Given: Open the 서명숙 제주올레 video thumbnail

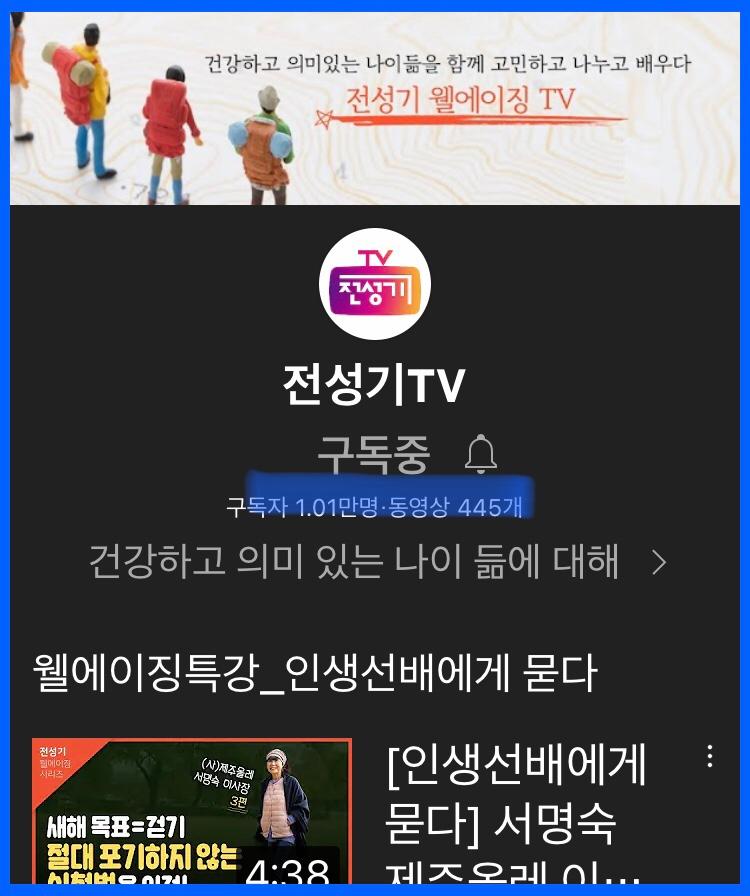Looking at the screenshot, I should tap(191, 813).
